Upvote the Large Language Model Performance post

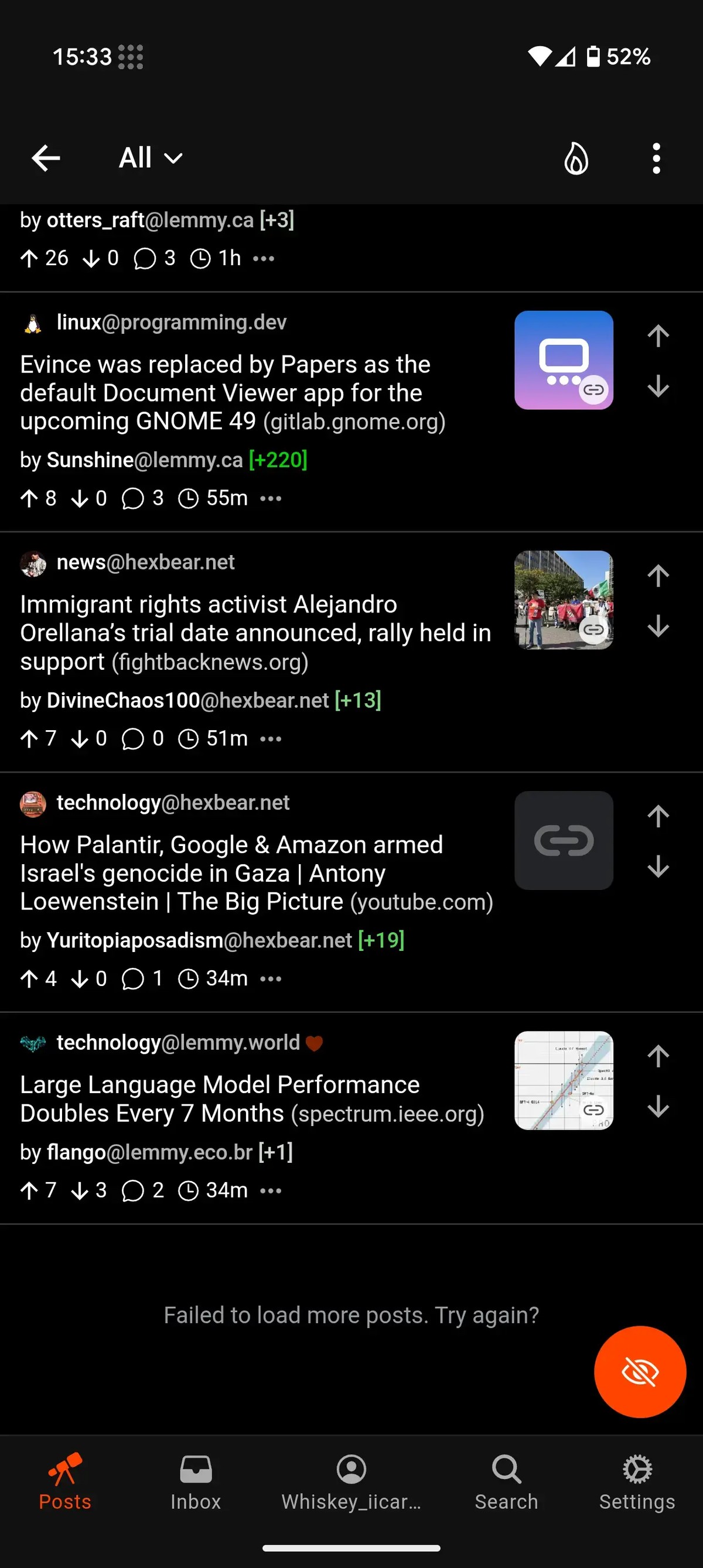click(x=658, y=1056)
